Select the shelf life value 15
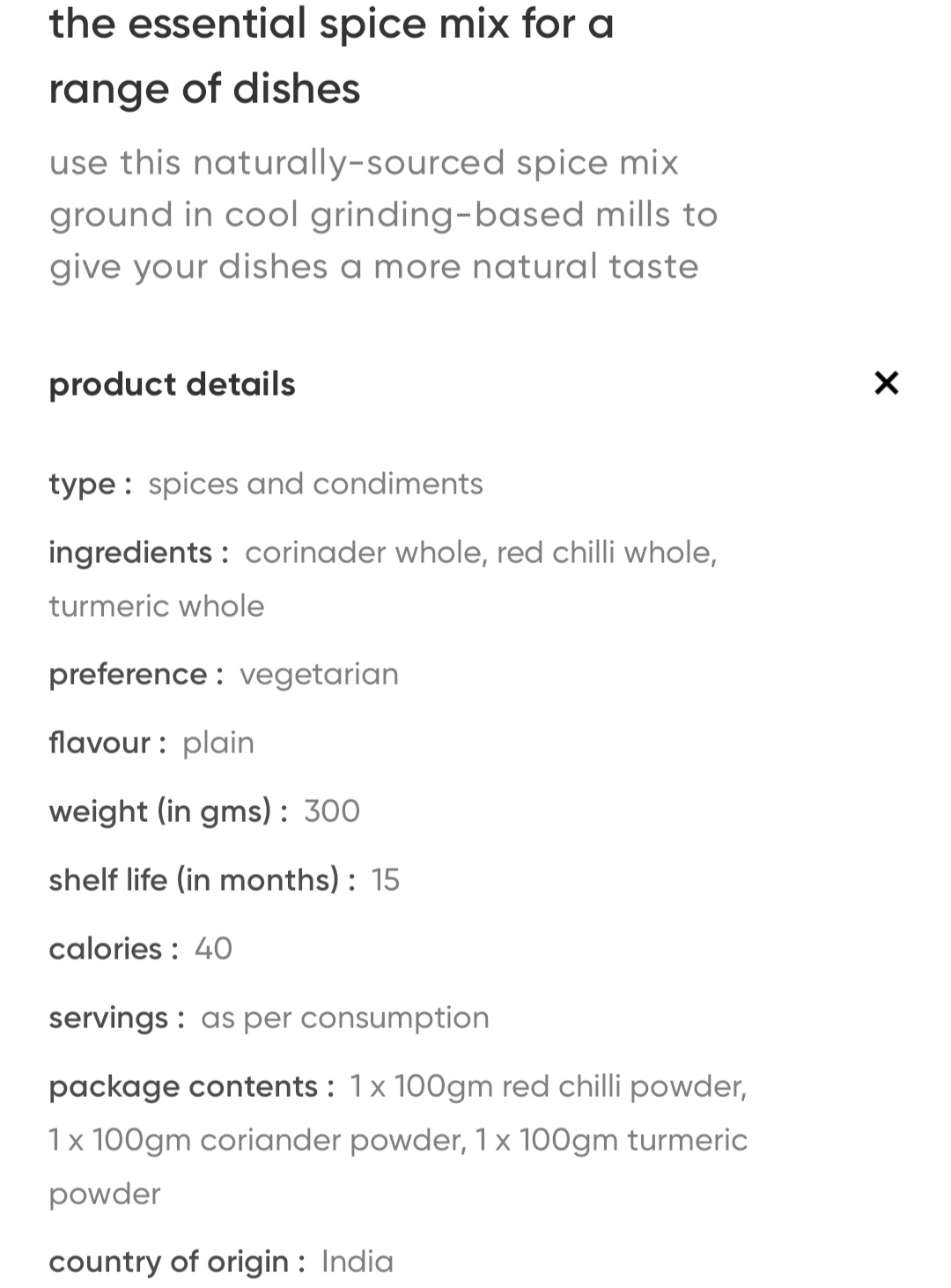 (x=385, y=879)
